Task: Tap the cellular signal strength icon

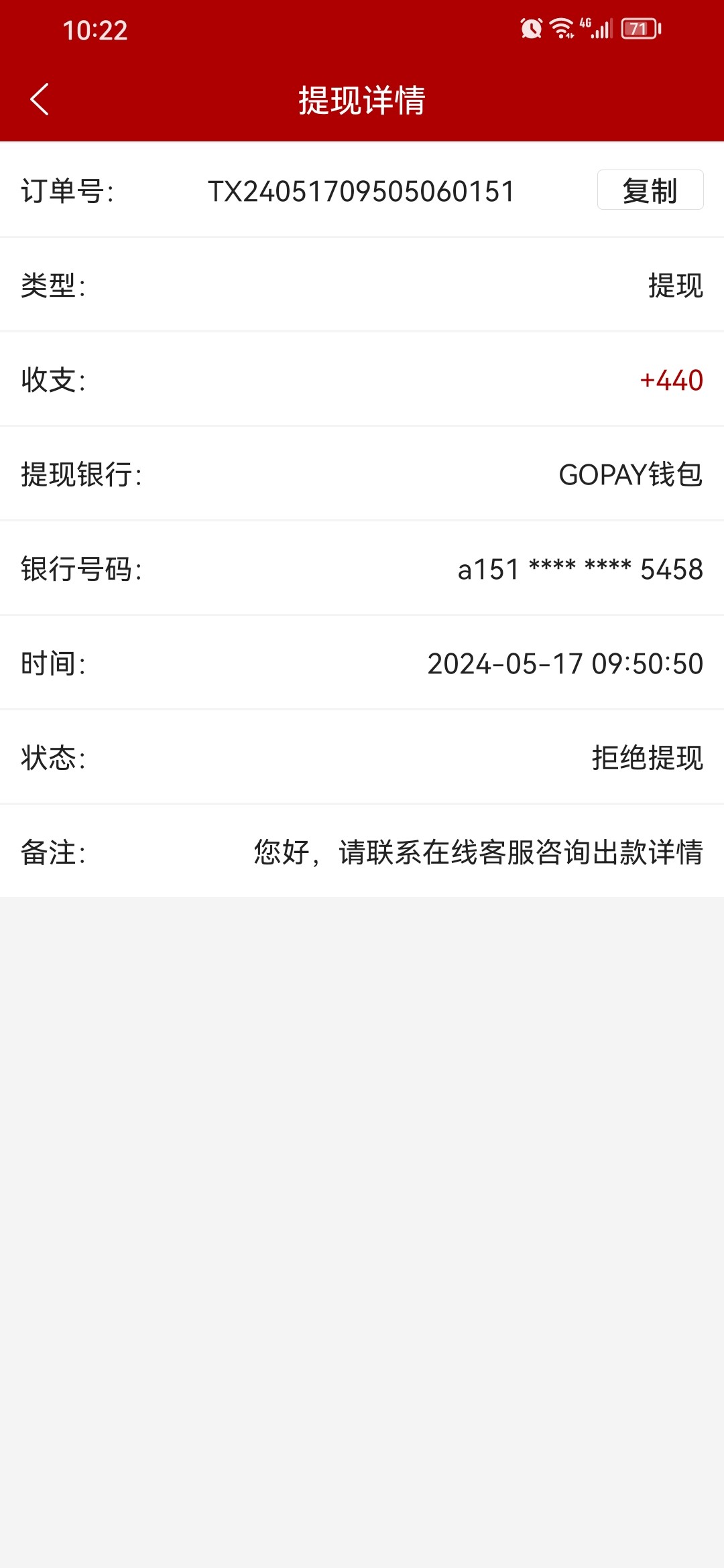Action: 602,28
